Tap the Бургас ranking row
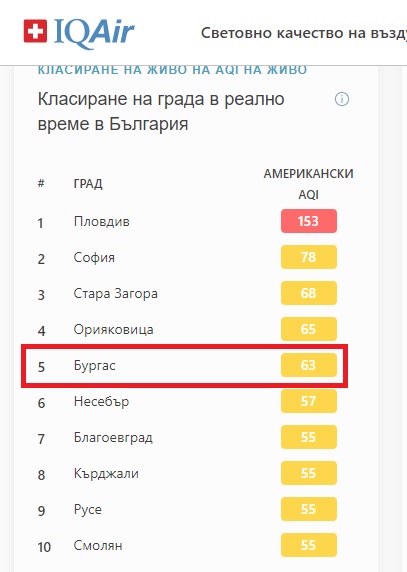 coord(187,366)
